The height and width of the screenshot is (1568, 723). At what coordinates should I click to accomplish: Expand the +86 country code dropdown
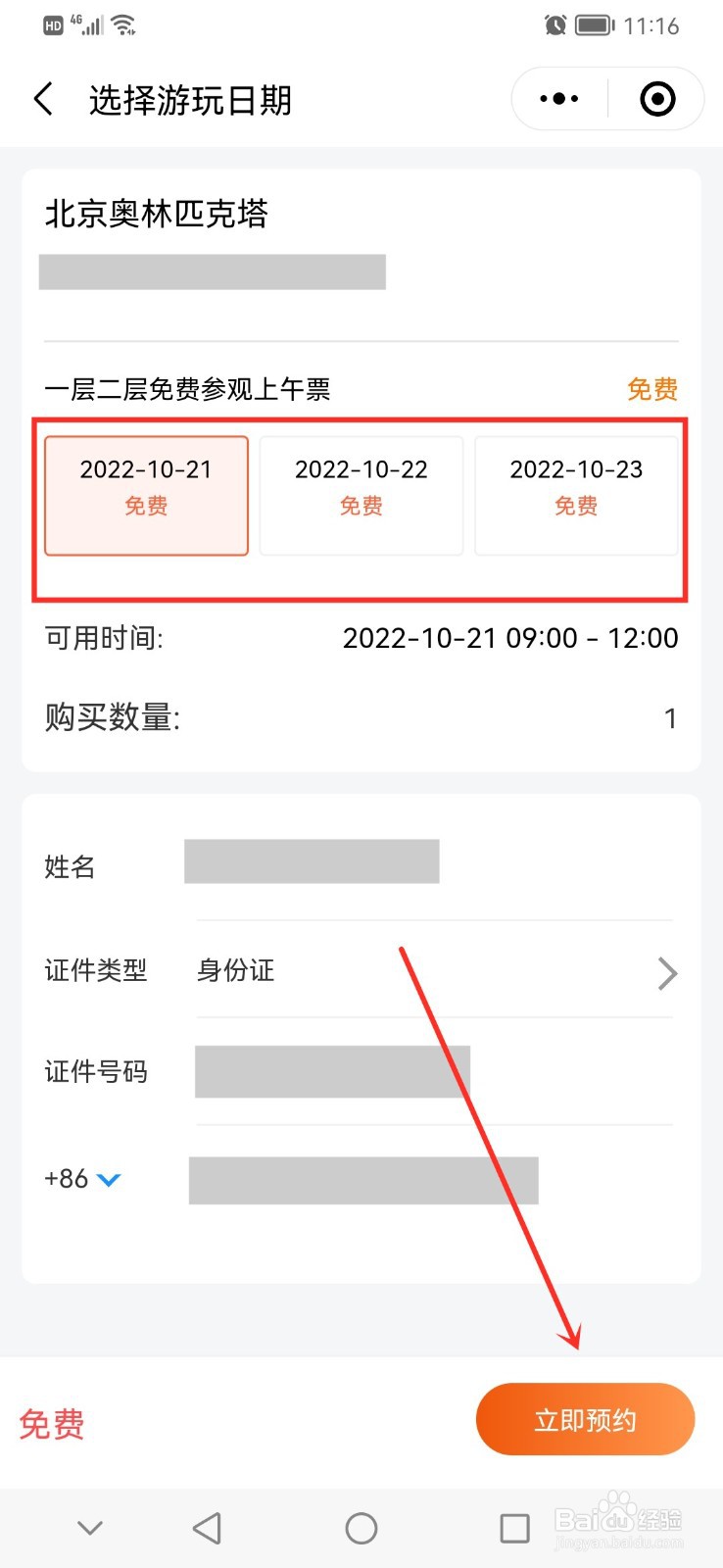coord(81,1179)
